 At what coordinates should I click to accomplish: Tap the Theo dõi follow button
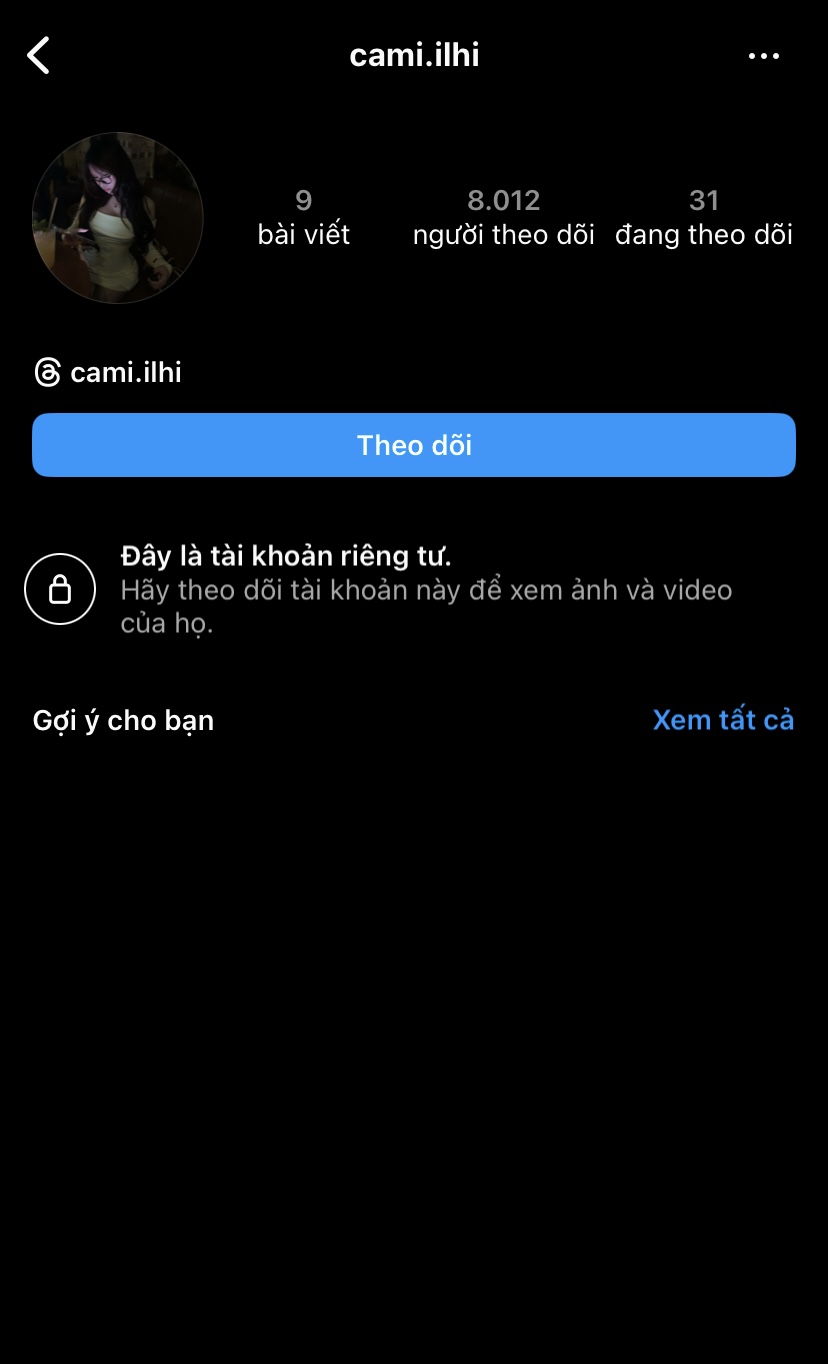coord(414,445)
